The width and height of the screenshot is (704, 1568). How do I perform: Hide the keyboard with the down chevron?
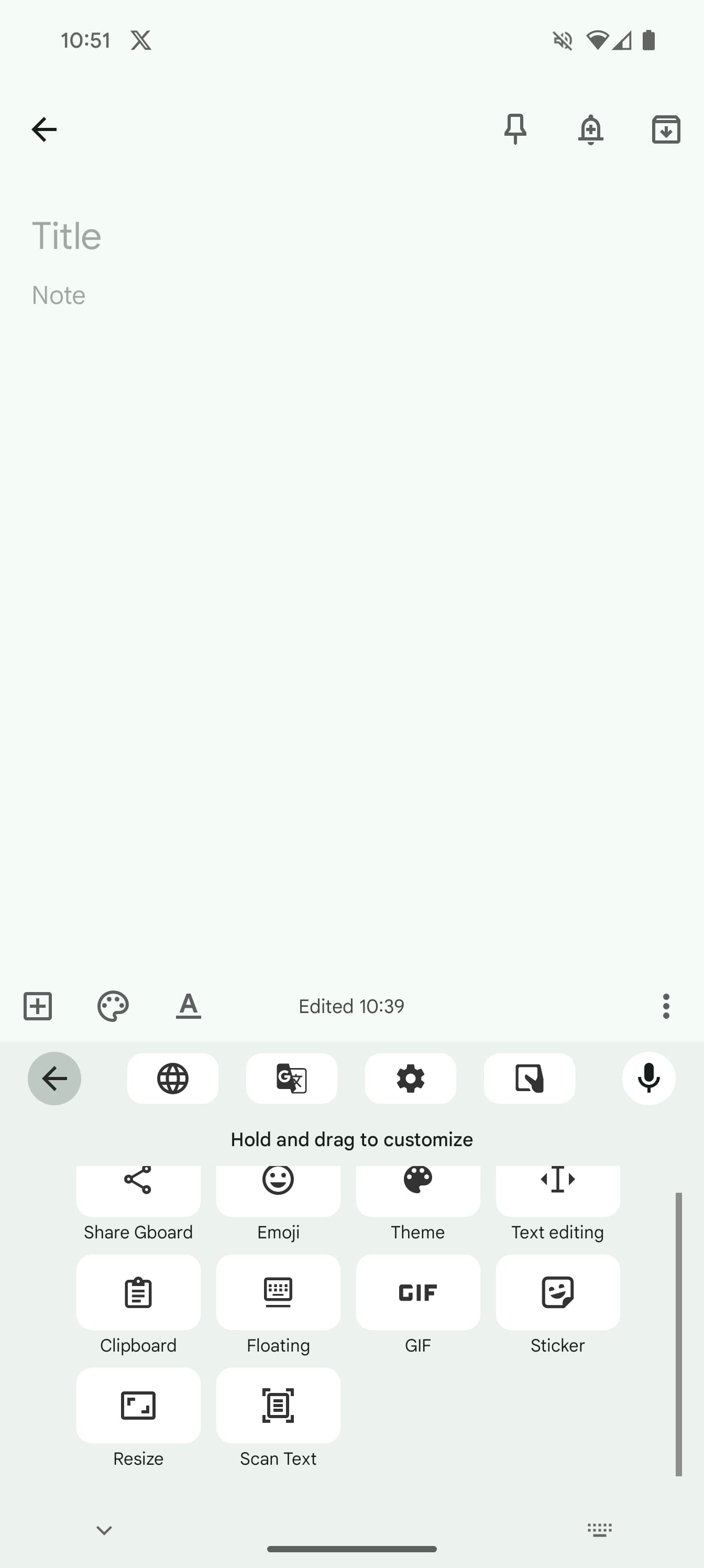coord(104,1530)
